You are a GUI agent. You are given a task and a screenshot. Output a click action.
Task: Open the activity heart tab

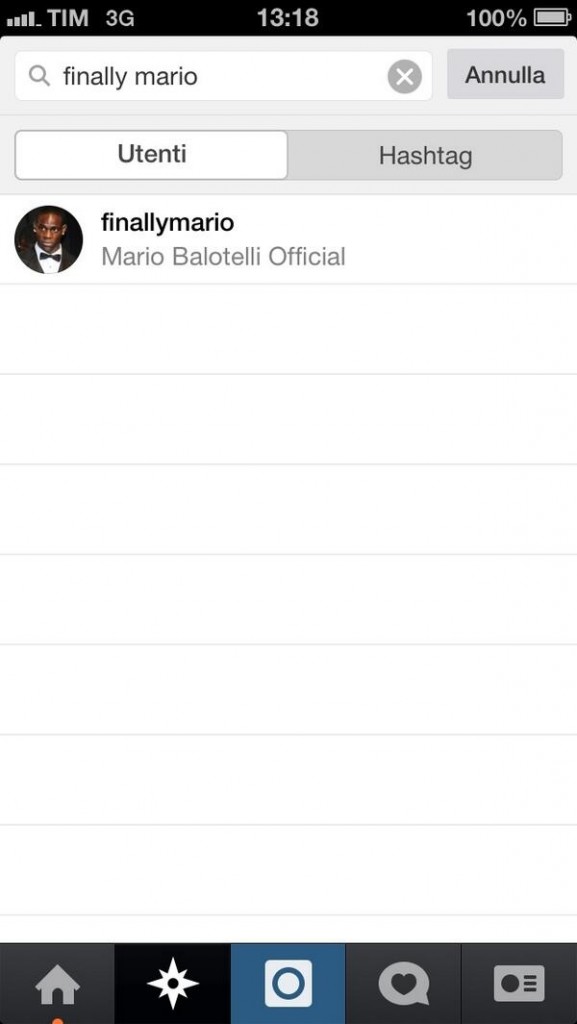coord(403,984)
